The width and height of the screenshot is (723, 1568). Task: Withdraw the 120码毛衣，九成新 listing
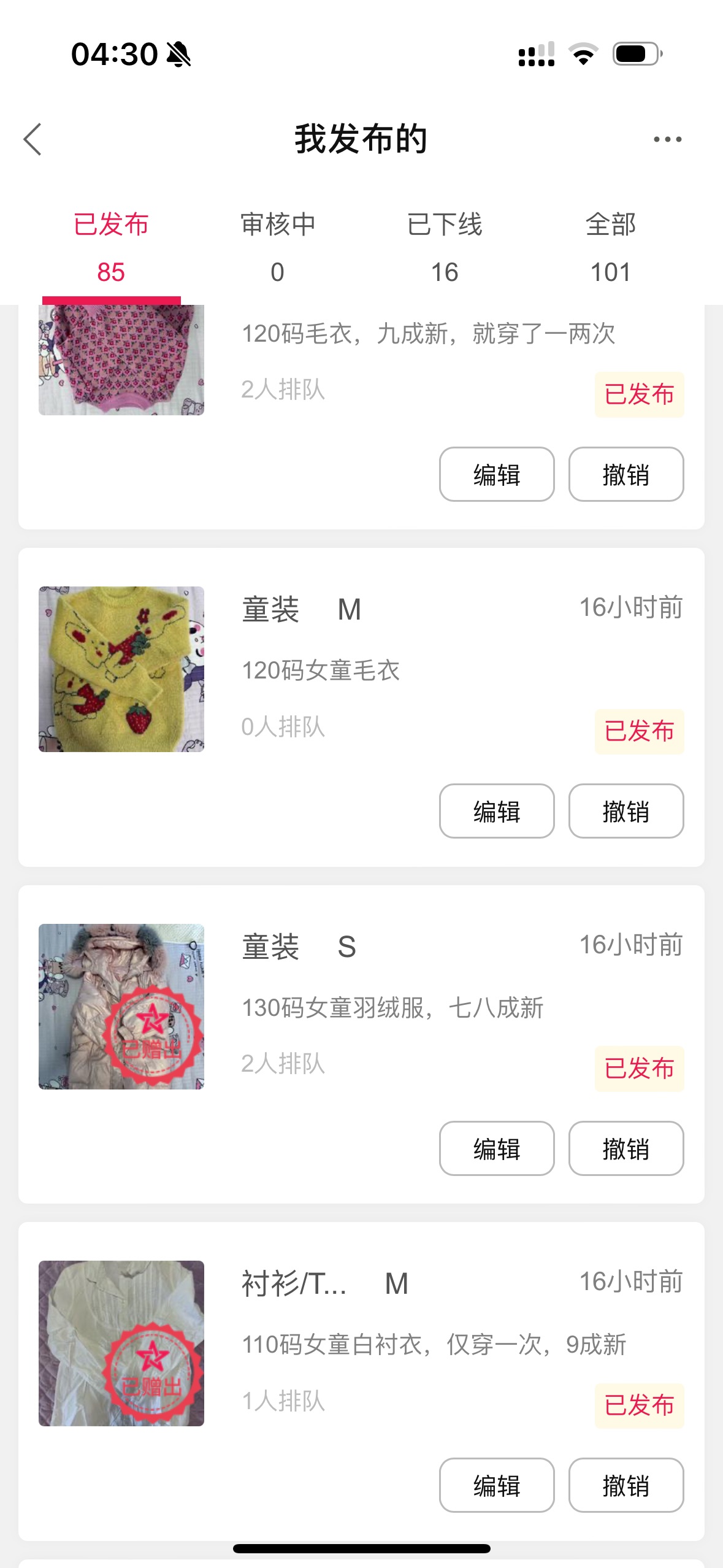[625, 474]
